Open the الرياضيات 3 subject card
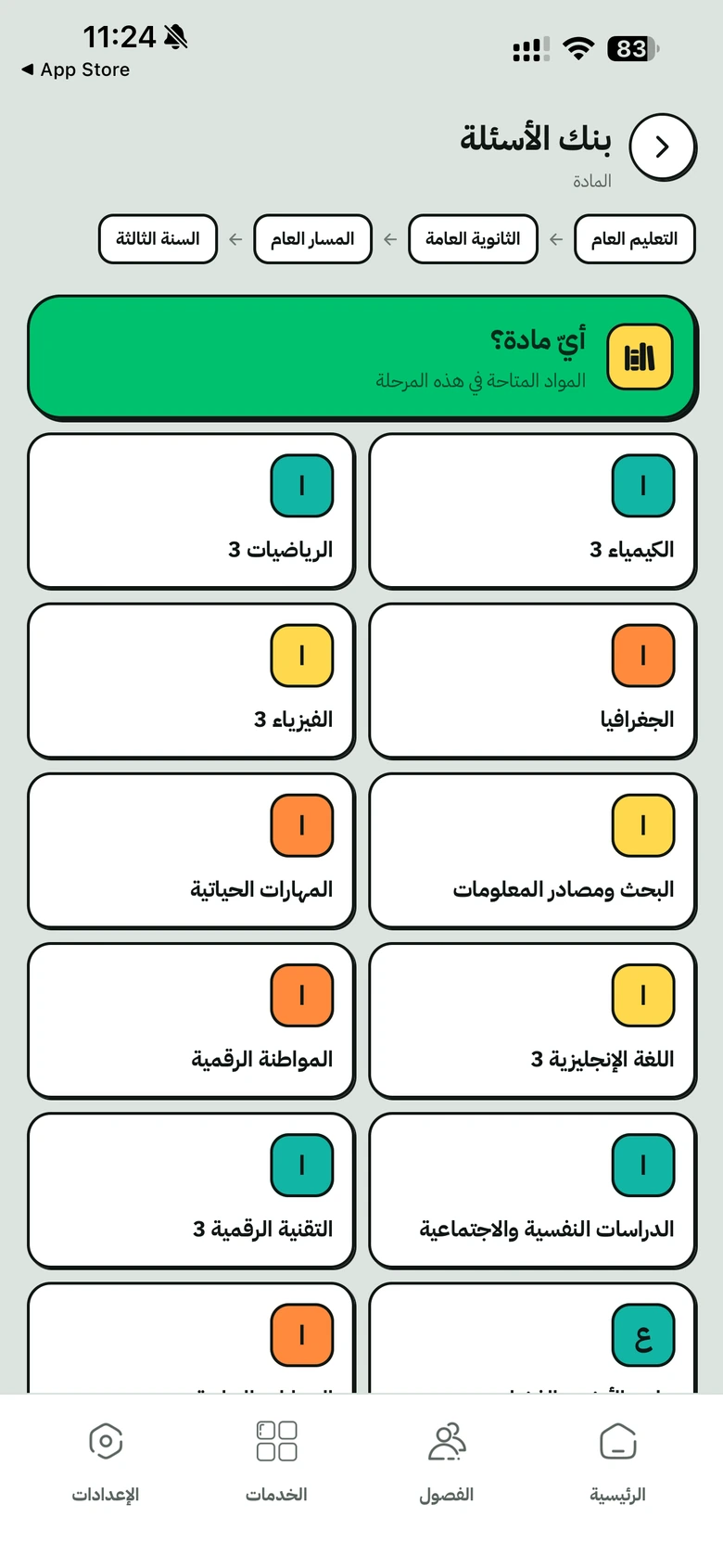723x1568 pixels. [x=191, y=511]
